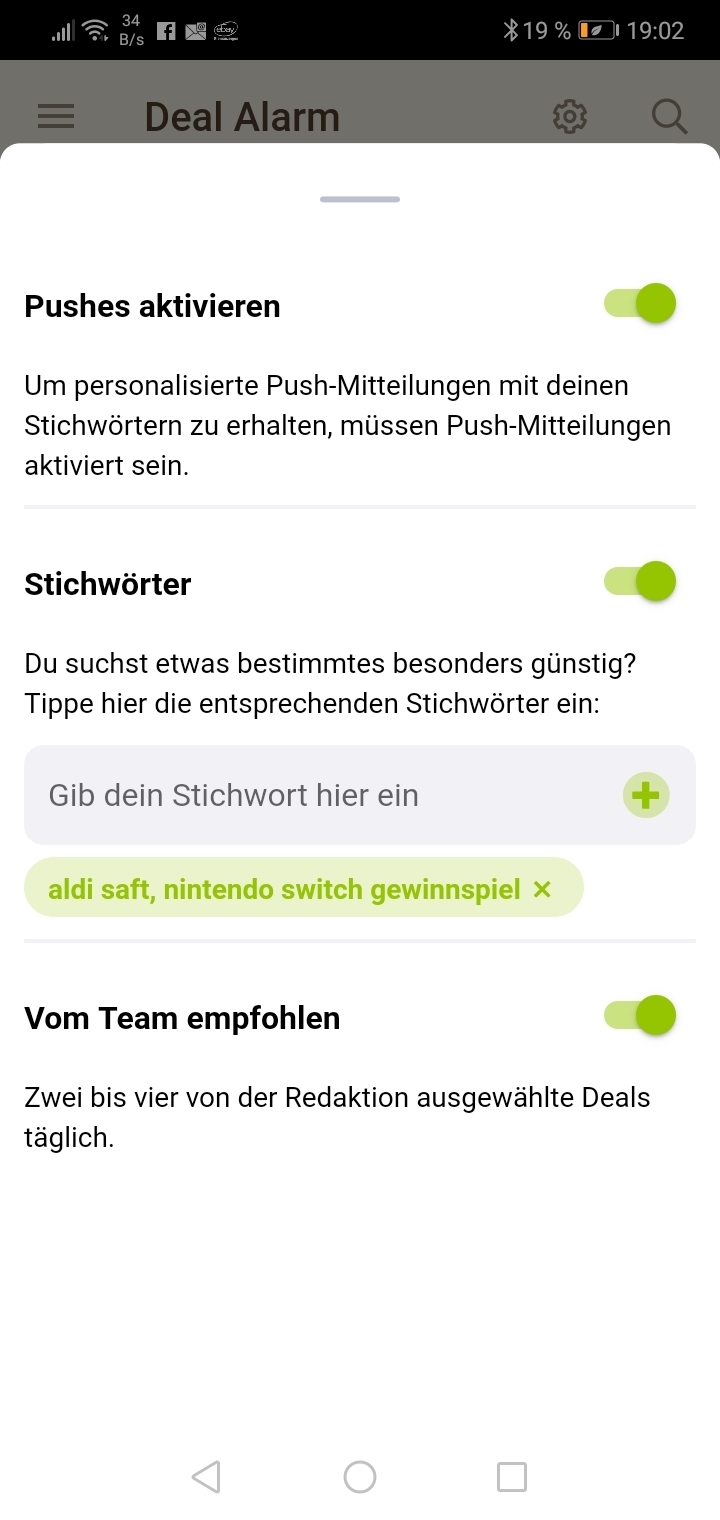Tap the sheet's drag handle
This screenshot has height=1520, width=720.
click(x=360, y=200)
